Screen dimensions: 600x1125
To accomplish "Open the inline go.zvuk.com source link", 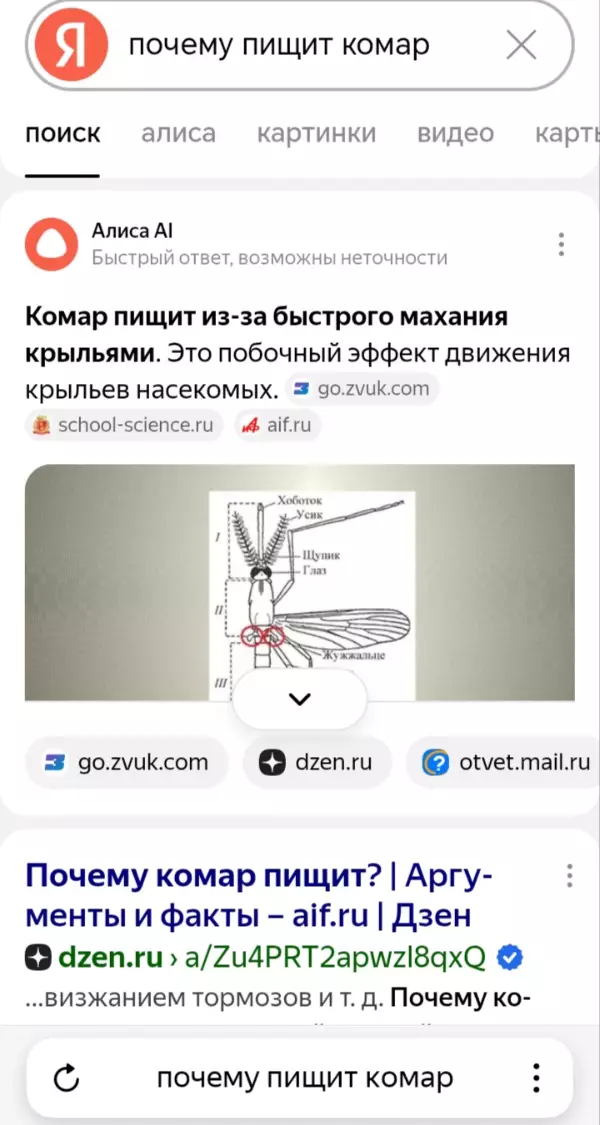I will [x=362, y=389].
